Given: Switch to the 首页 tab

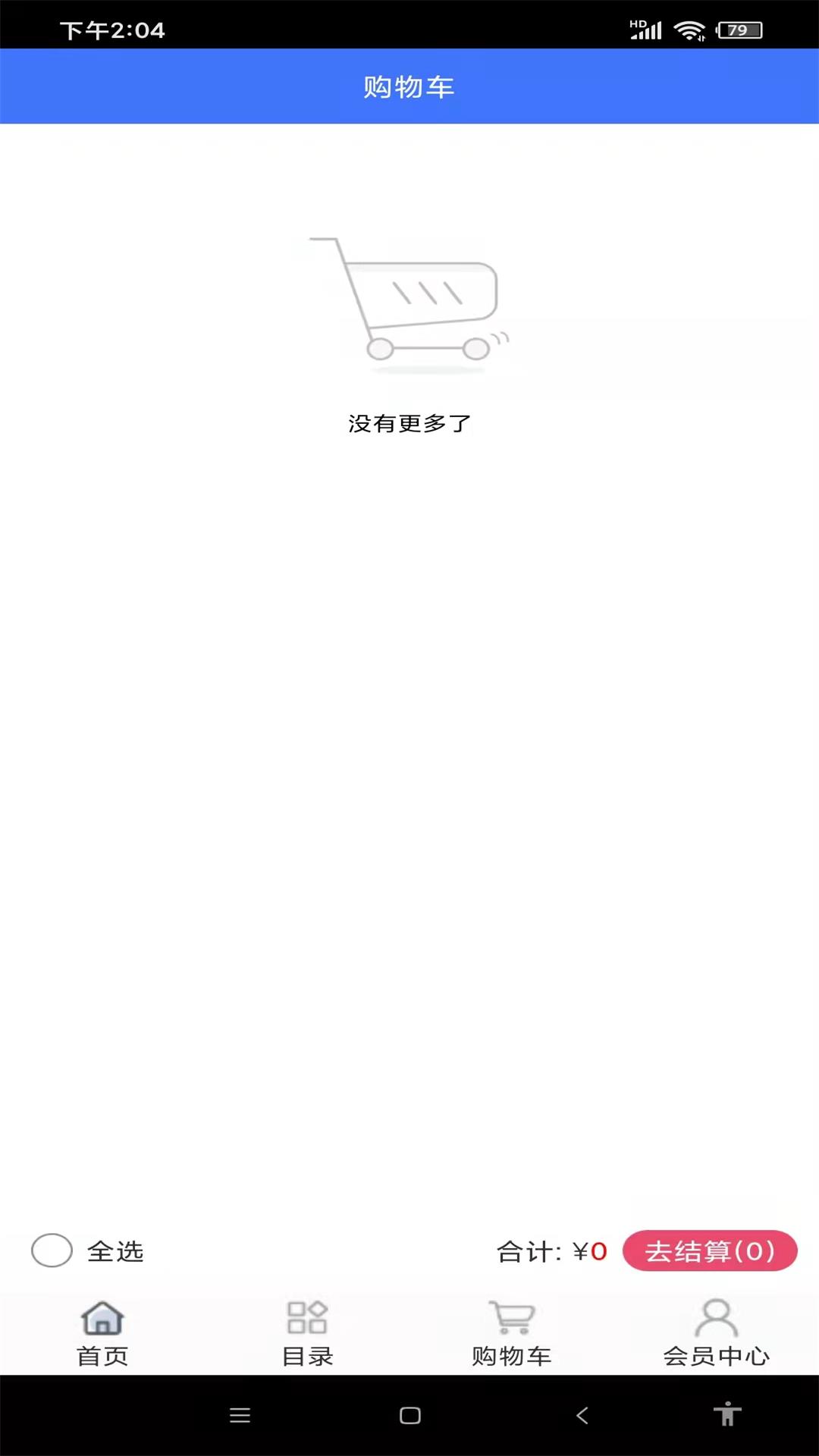Looking at the screenshot, I should click(102, 1333).
